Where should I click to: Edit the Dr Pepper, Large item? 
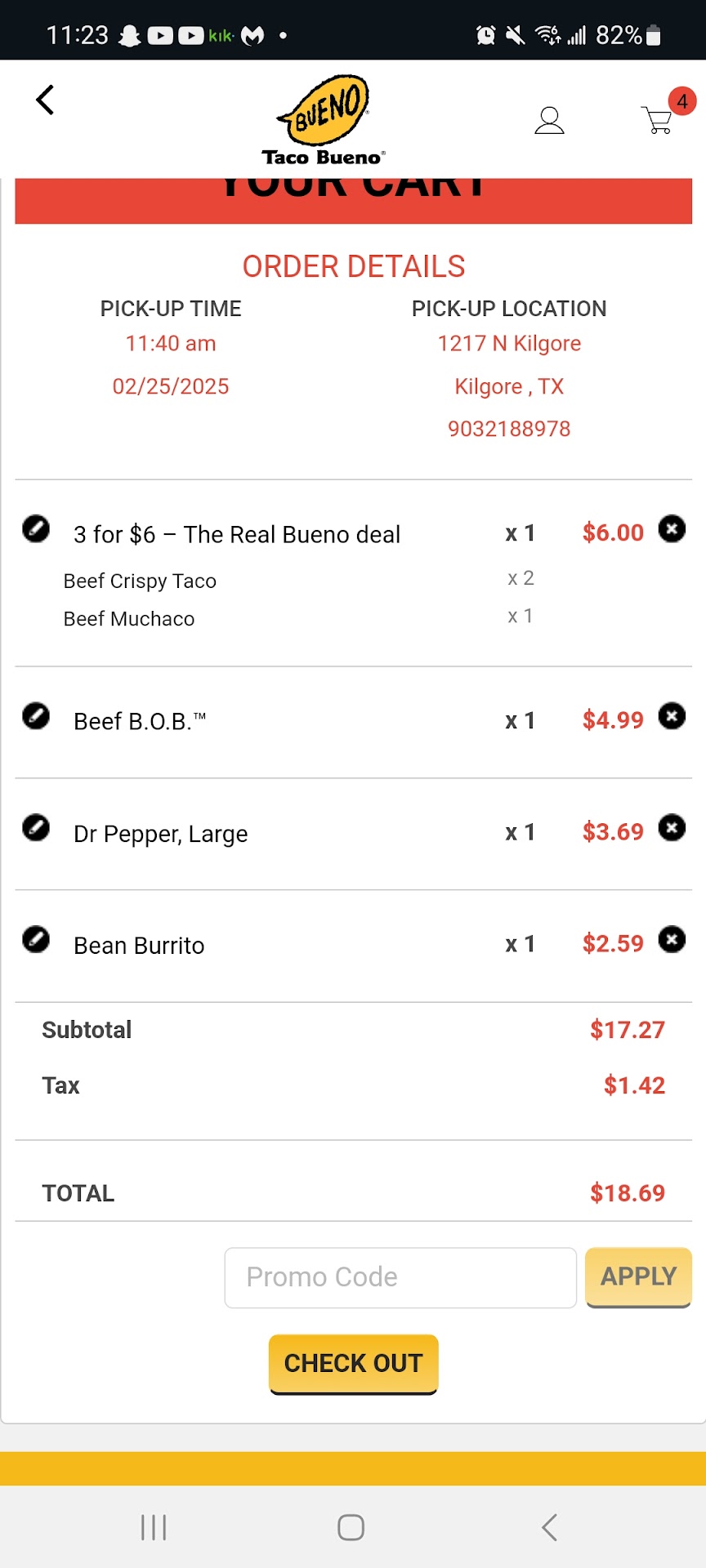click(x=36, y=828)
